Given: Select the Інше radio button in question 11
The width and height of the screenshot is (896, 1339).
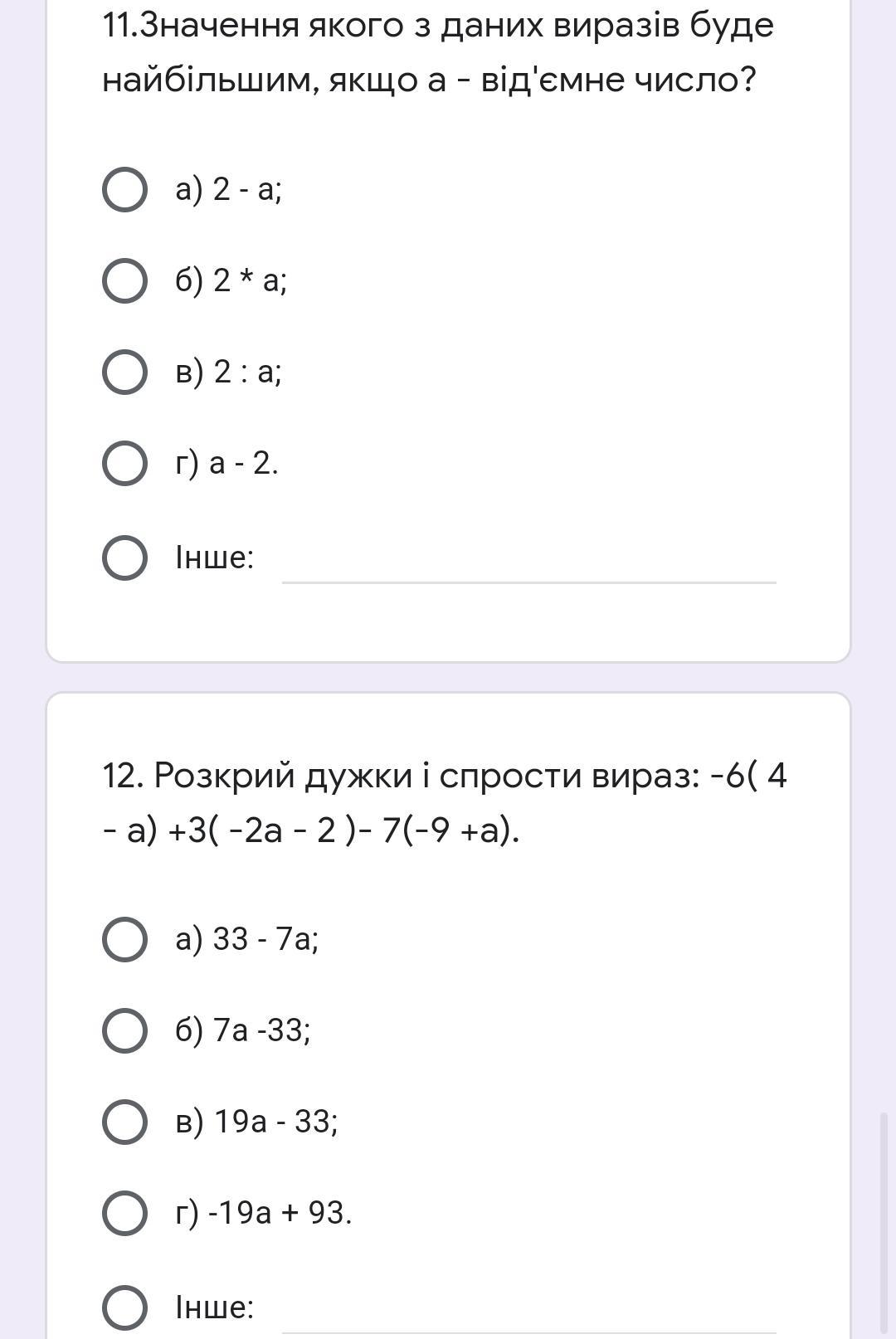Looking at the screenshot, I should [x=124, y=558].
